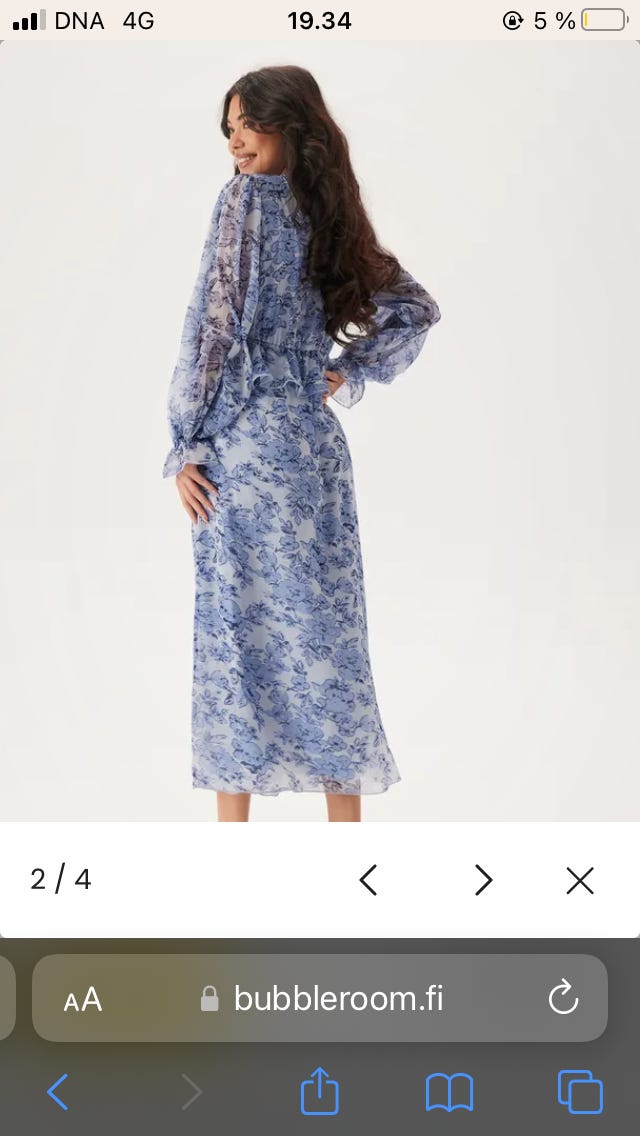Image resolution: width=640 pixels, height=1136 pixels.
Task: Close the image gallery viewer
Action: [x=580, y=880]
